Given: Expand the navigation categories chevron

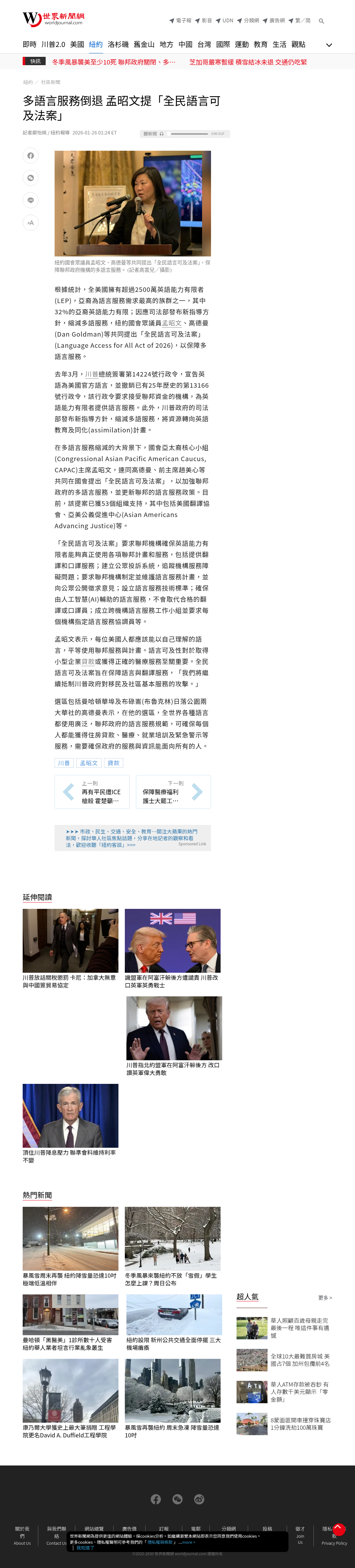Looking at the screenshot, I should (x=329, y=45).
